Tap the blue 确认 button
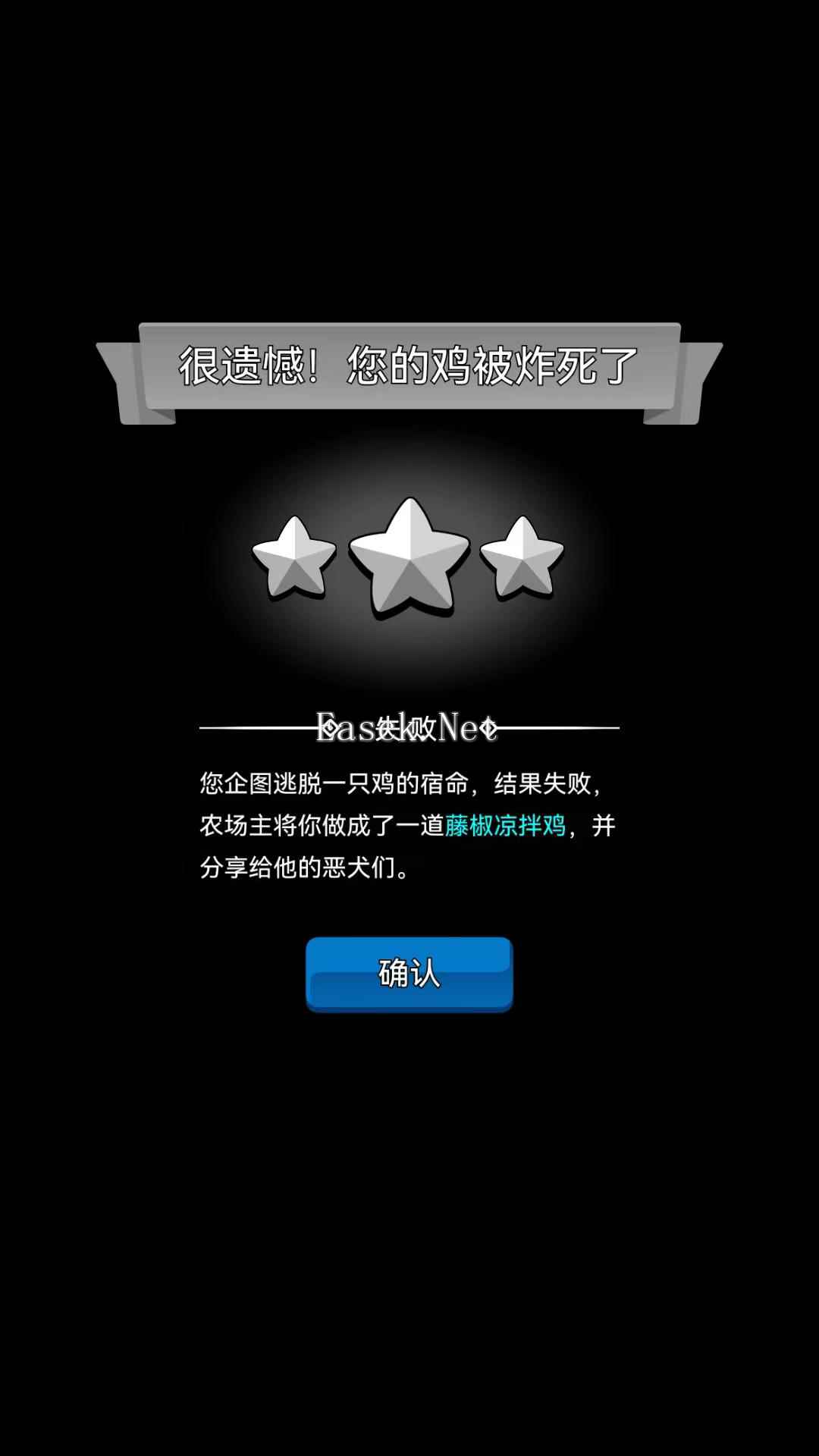This screenshot has width=819, height=1456. tap(409, 973)
